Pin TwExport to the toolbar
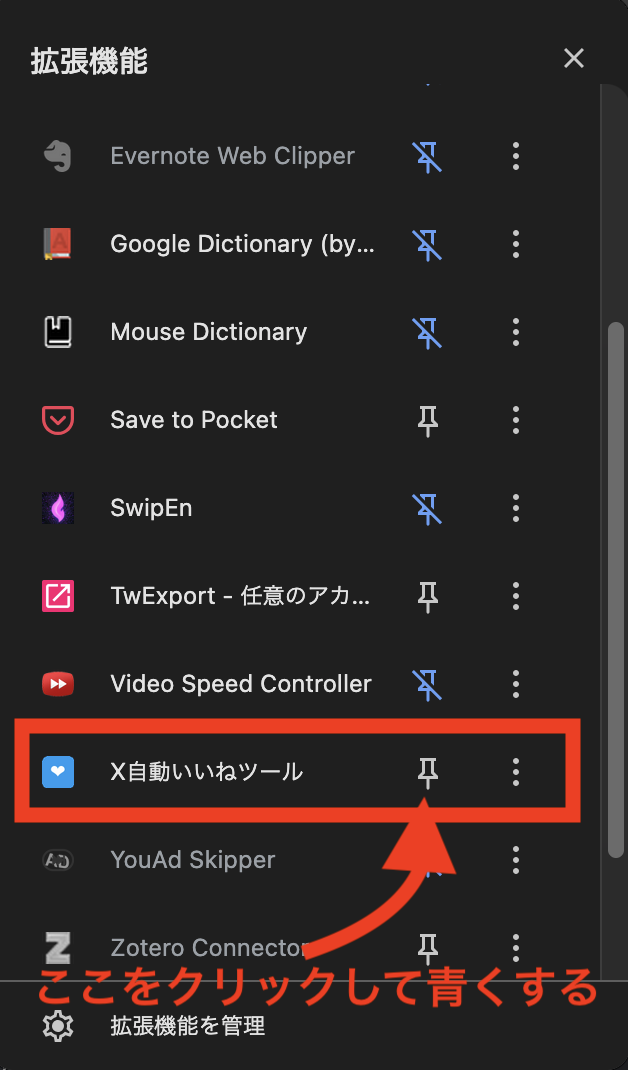This screenshot has height=1070, width=628. 427,596
